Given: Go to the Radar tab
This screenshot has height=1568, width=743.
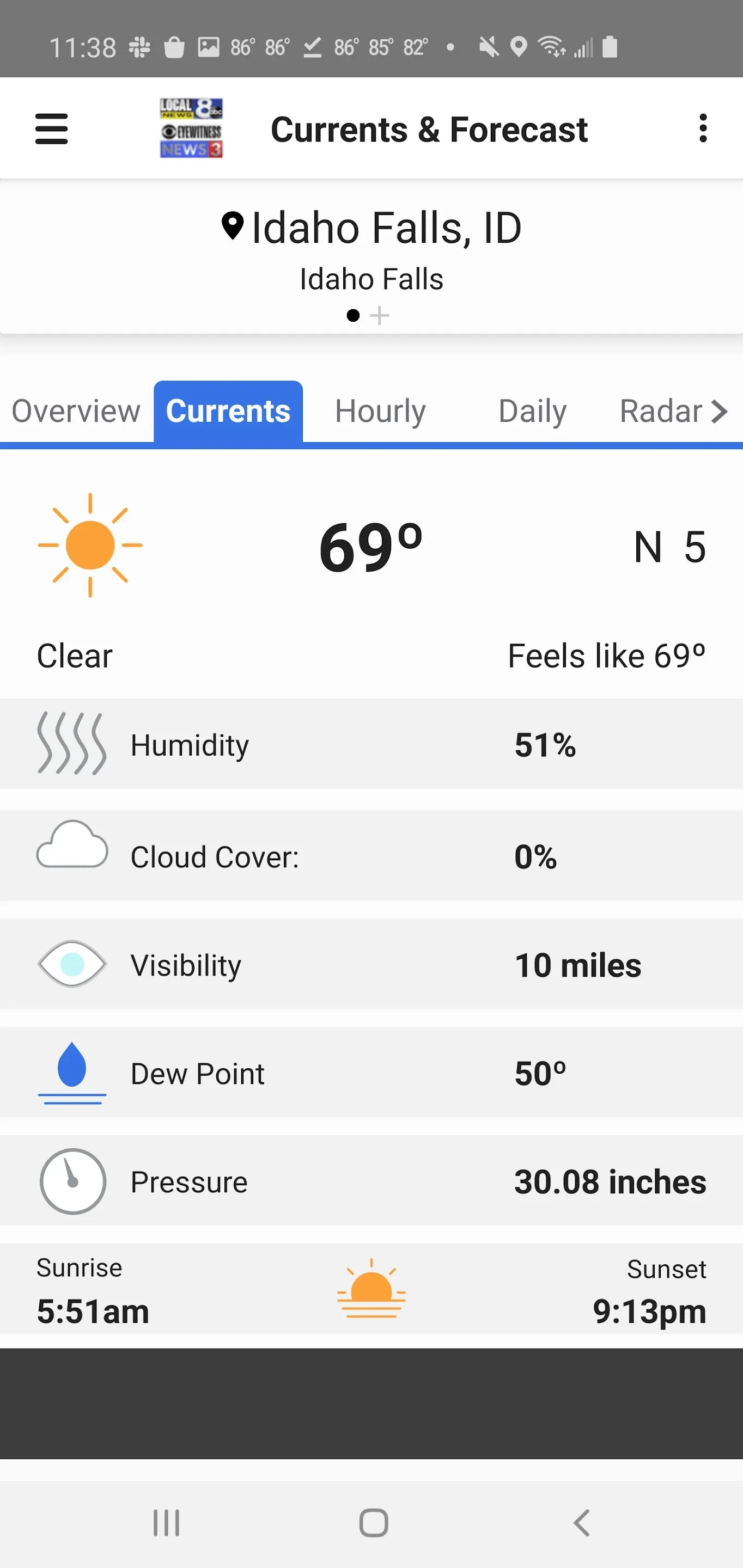Looking at the screenshot, I should 660,412.
